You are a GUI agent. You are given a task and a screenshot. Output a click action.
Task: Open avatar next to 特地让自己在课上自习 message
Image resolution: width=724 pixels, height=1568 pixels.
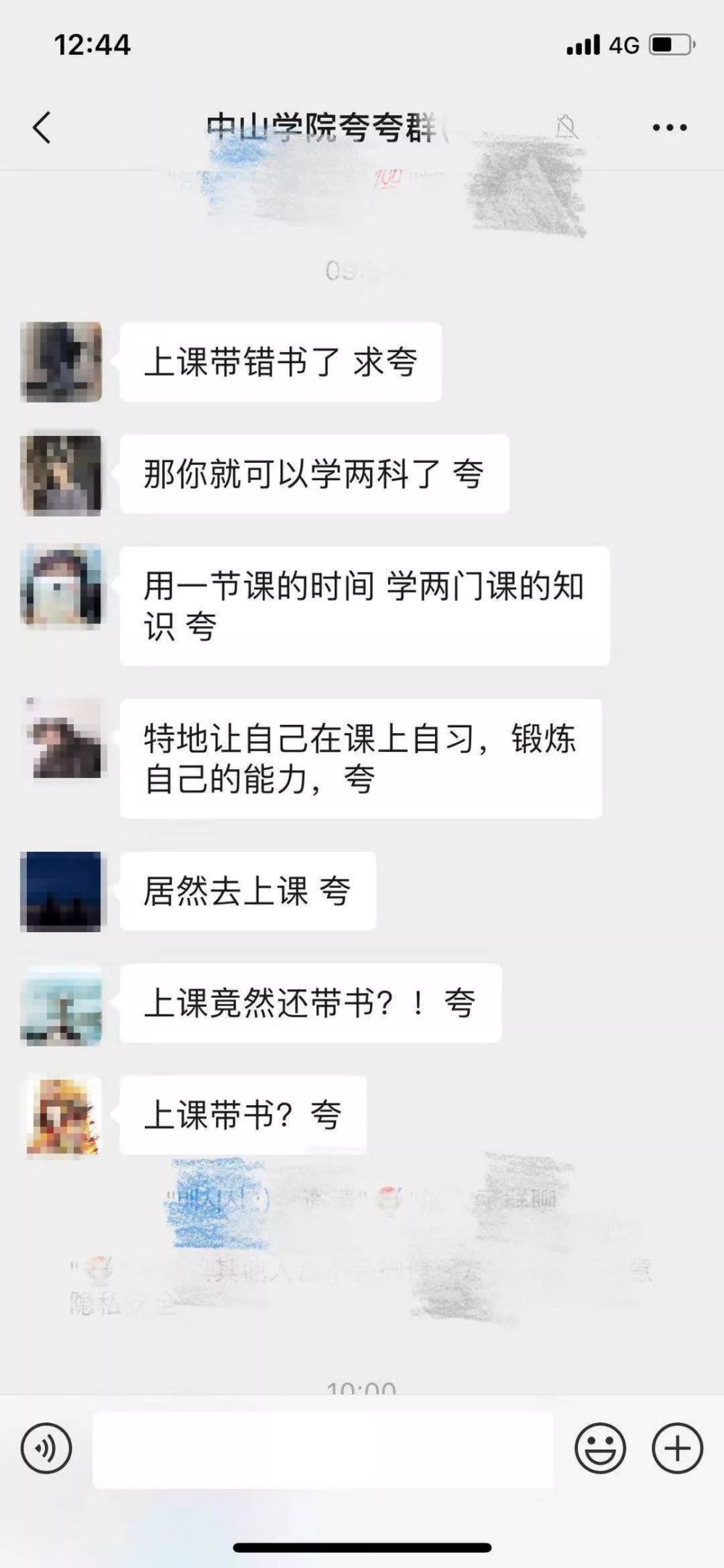62,739
